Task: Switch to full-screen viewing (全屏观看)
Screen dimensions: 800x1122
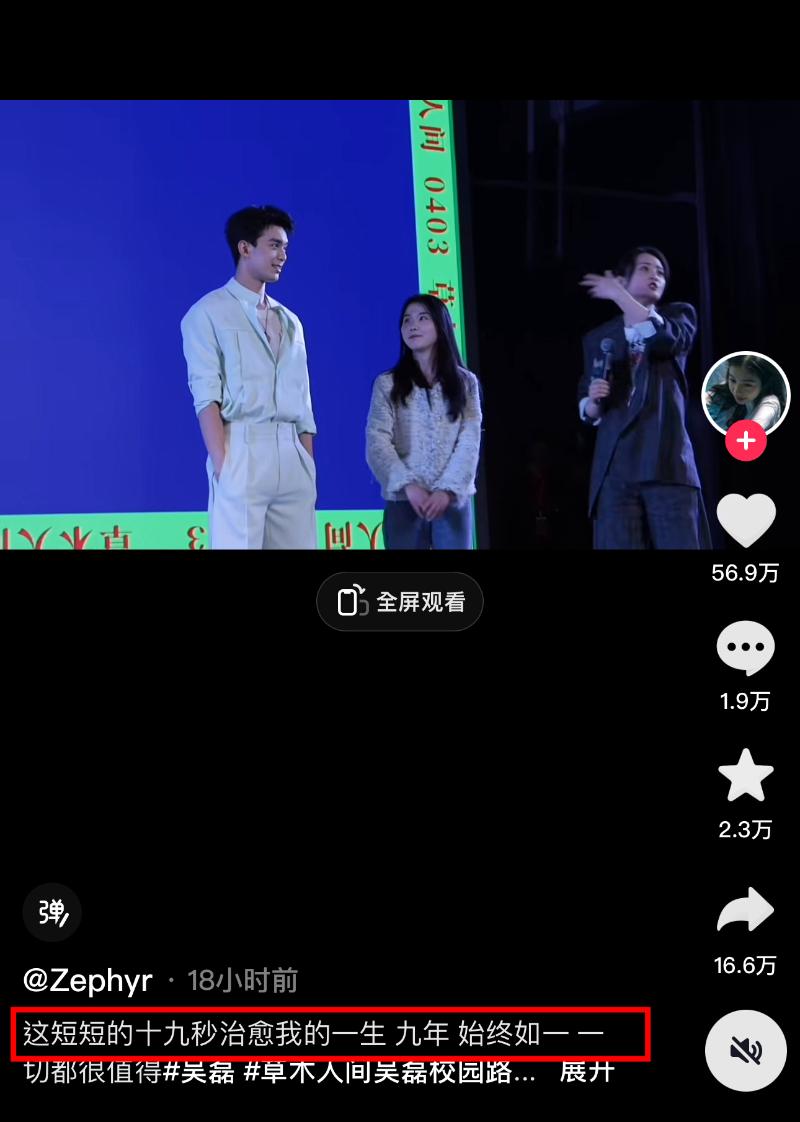Action: click(400, 602)
